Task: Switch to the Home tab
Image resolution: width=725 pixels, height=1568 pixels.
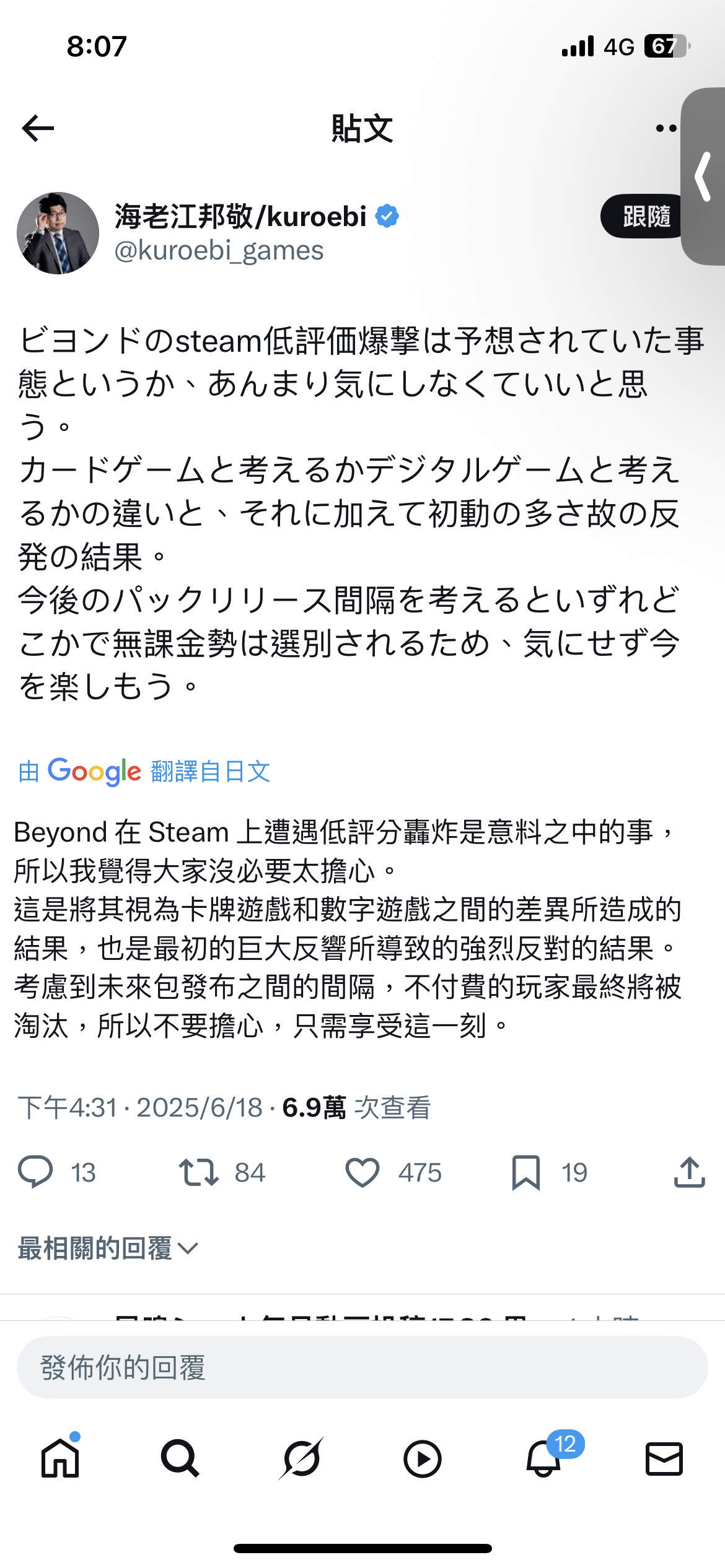Action: [60, 1459]
